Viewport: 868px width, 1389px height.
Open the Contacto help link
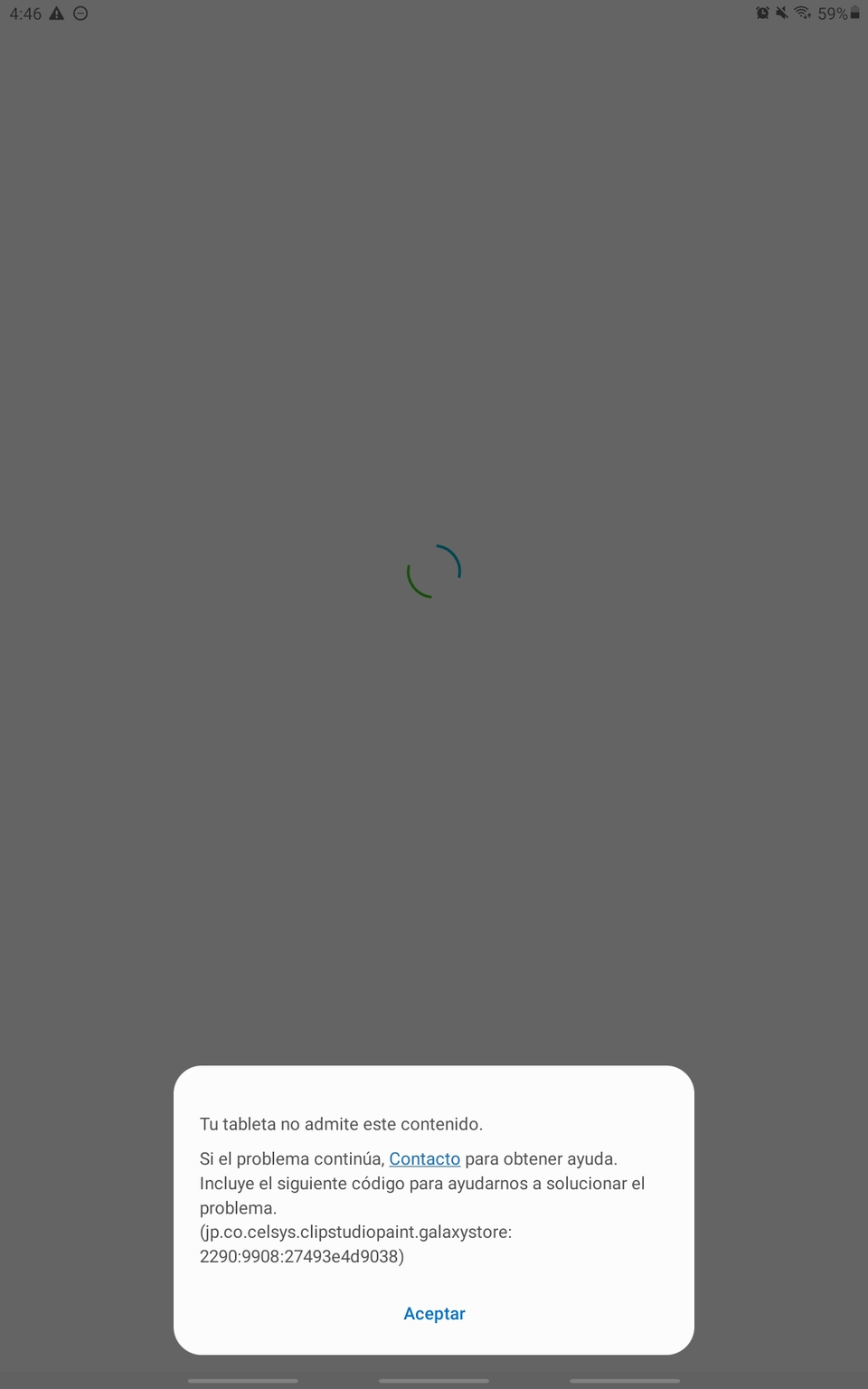click(424, 1158)
